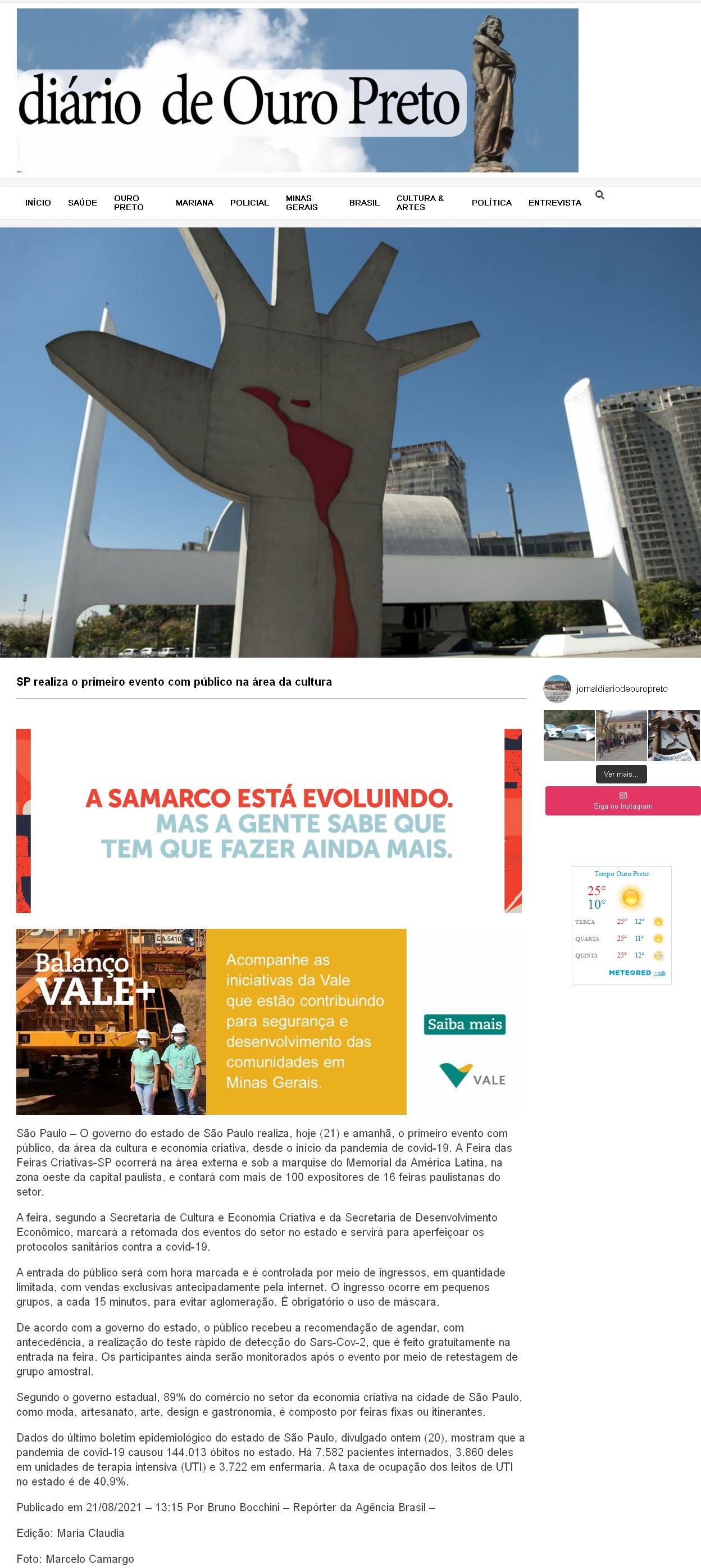Open the Entrevista section
Screen dimensions: 701x1568
click(554, 203)
